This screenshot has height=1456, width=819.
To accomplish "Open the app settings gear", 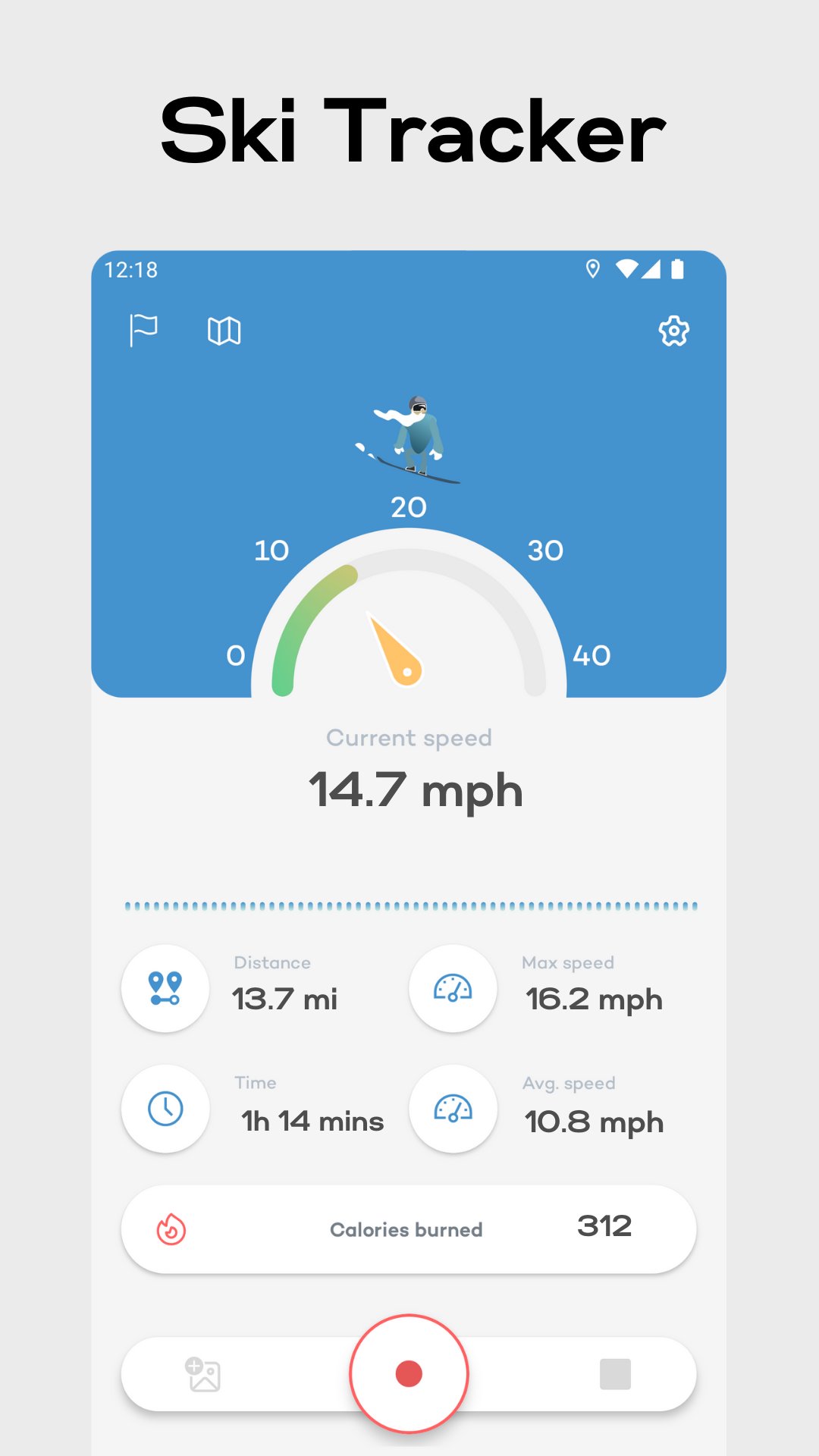I will coord(673,330).
